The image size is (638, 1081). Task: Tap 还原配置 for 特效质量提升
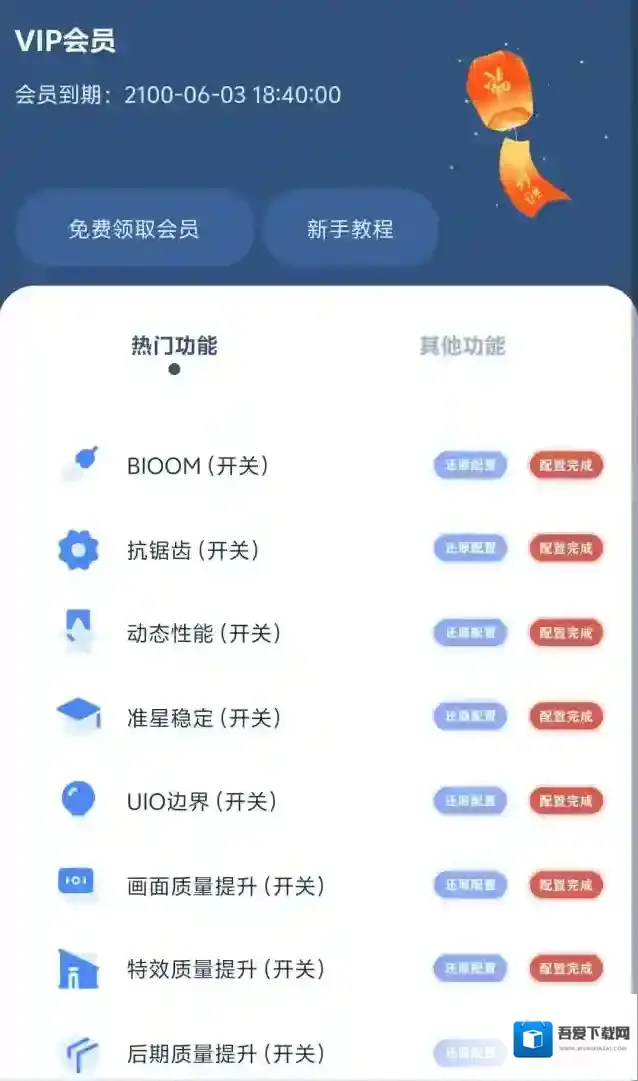tap(470, 968)
